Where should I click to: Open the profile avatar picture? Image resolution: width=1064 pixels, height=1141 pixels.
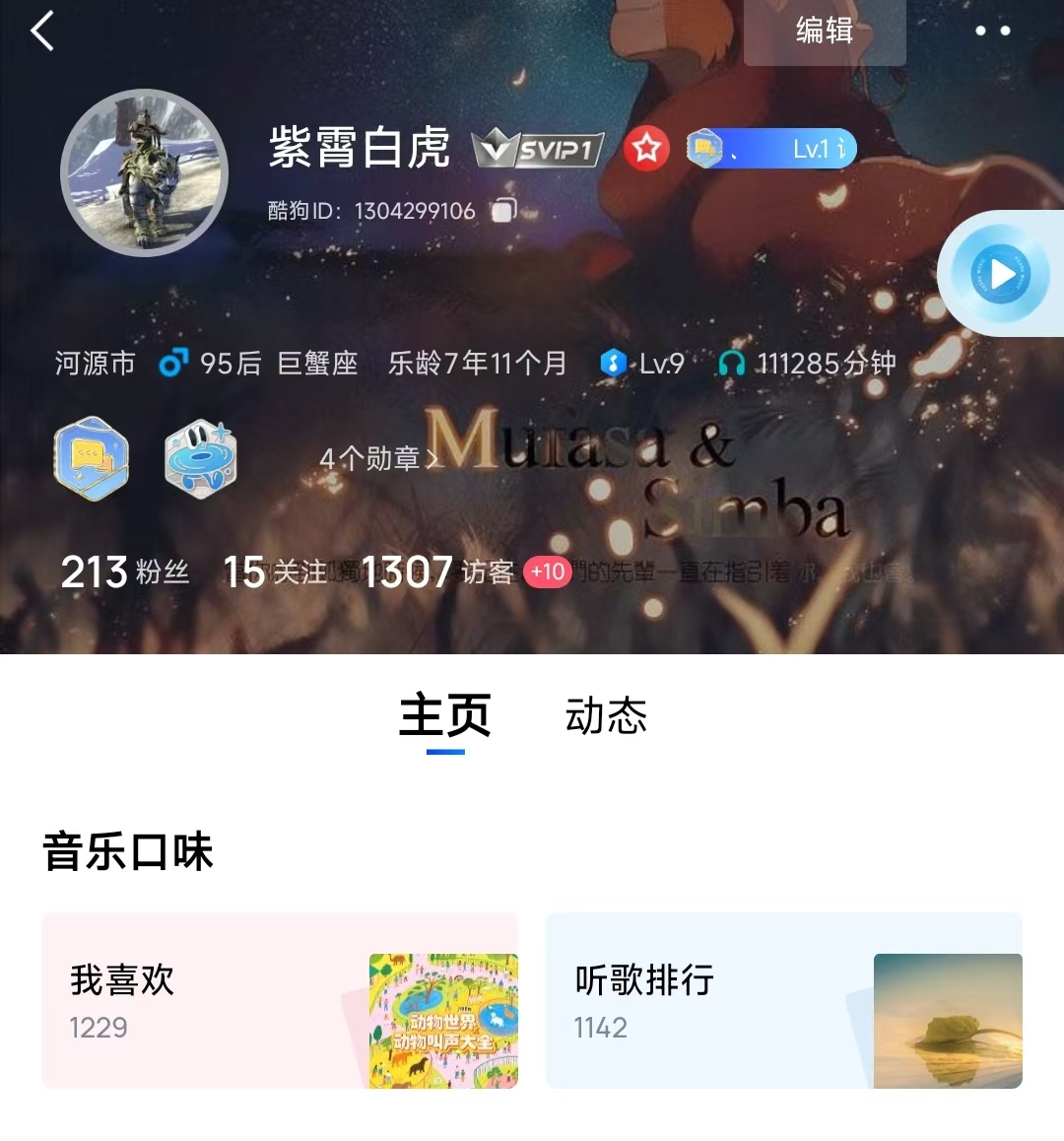pos(145,173)
